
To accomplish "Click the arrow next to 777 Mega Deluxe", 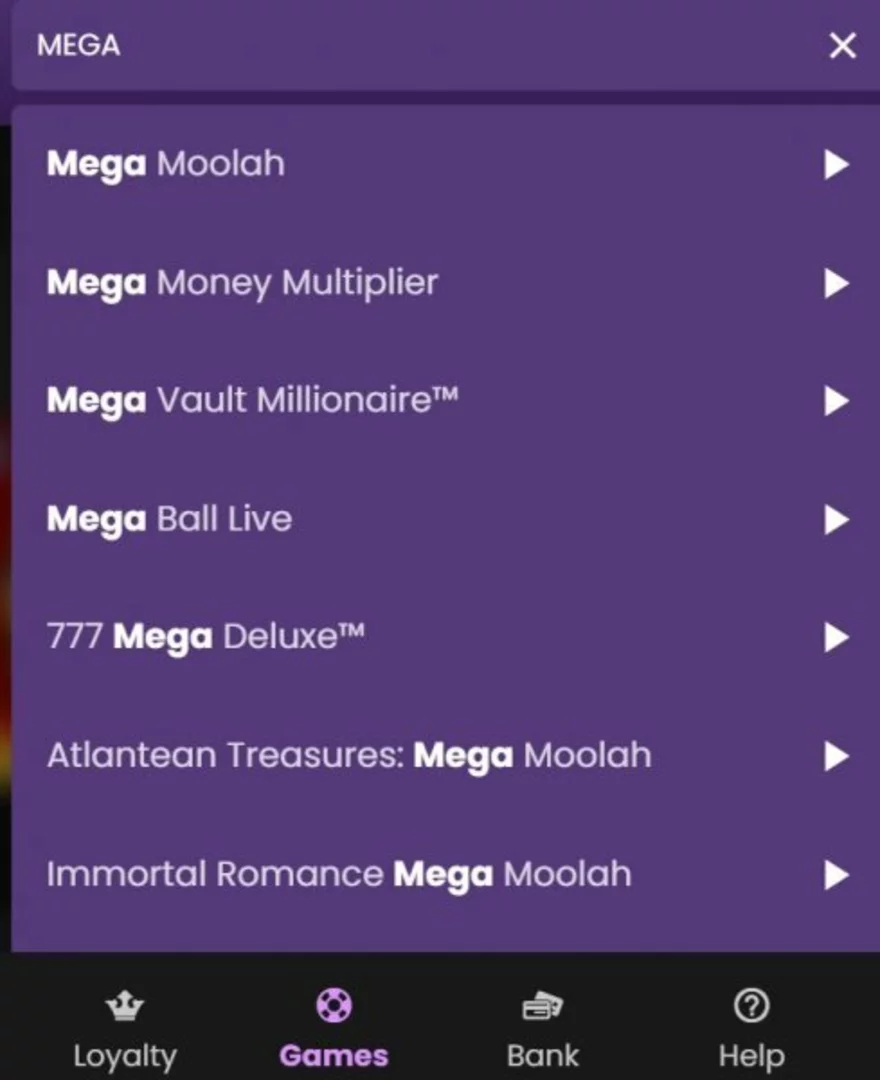I will 835,637.
